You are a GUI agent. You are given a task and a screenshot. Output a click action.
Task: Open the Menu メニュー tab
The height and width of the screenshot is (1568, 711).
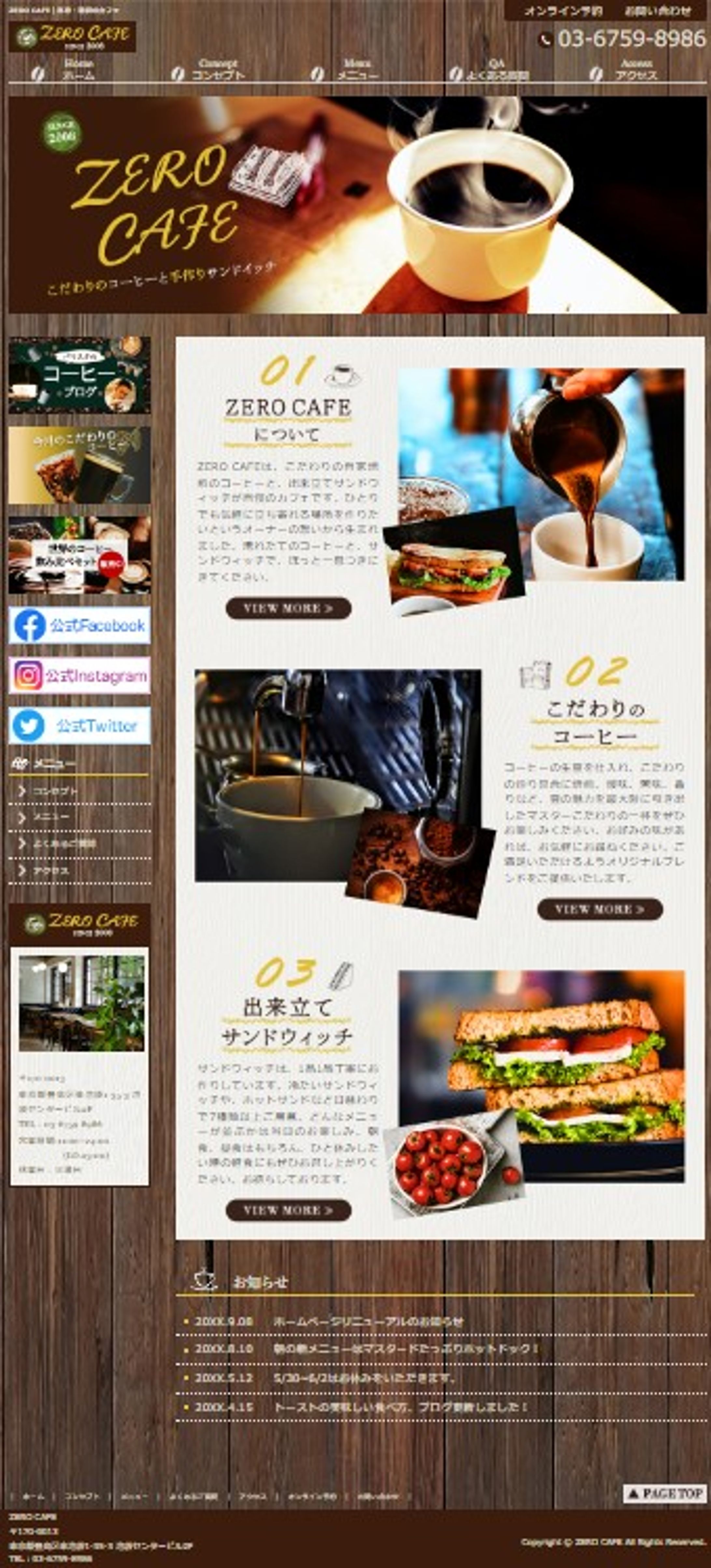(x=357, y=70)
